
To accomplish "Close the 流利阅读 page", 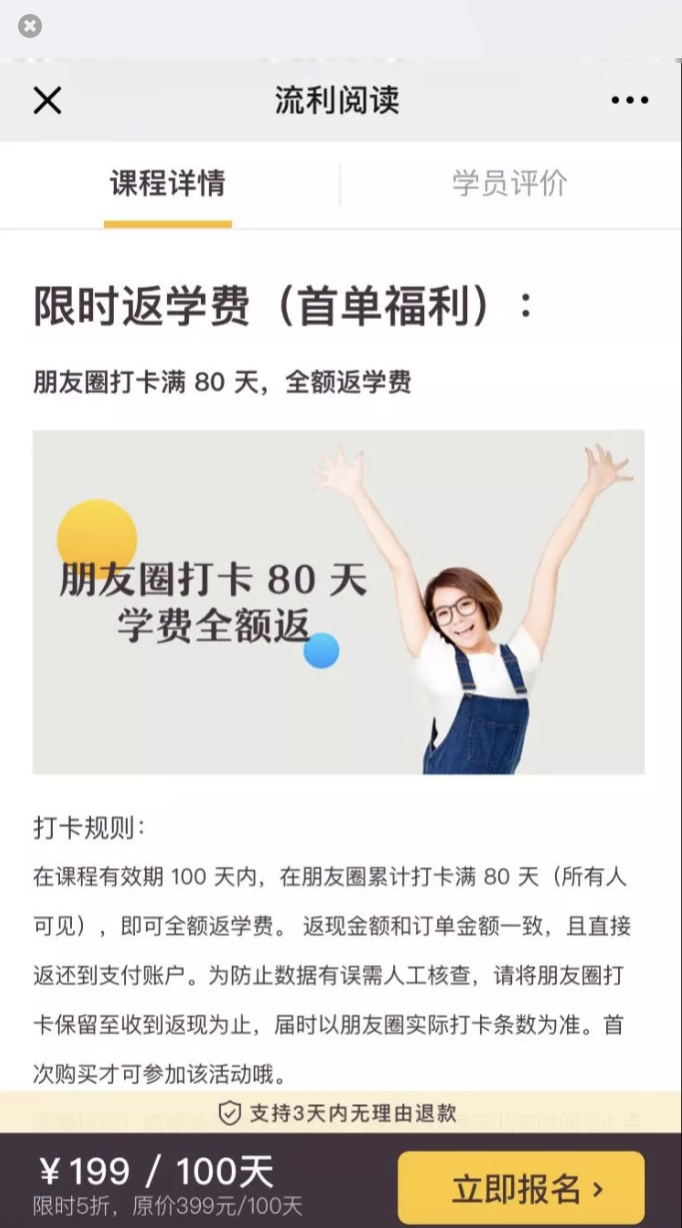I will 47,100.
